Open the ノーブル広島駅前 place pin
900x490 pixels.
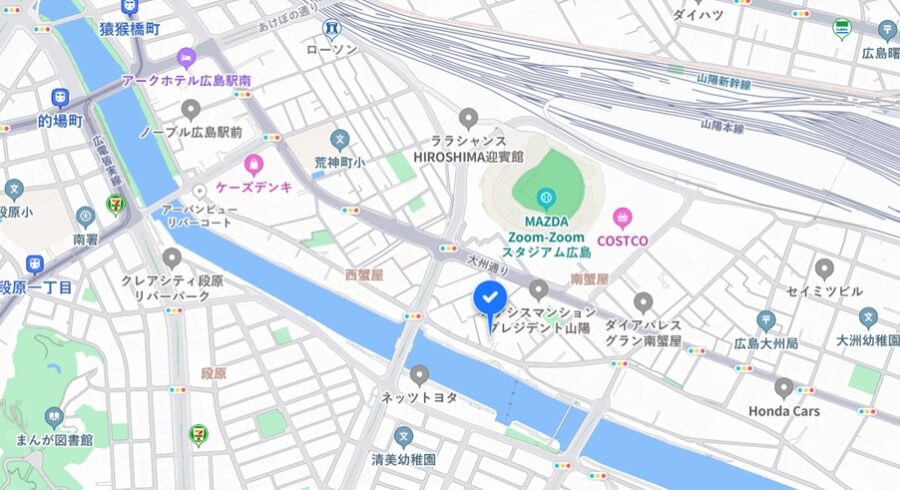tap(191, 109)
